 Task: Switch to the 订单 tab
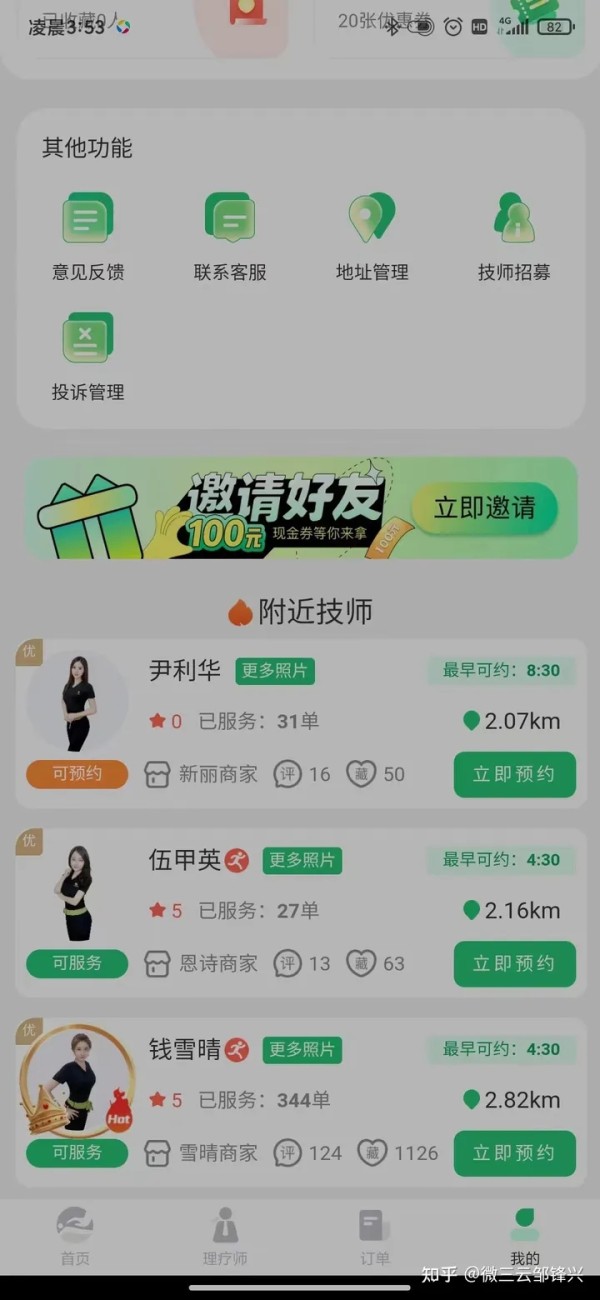coord(375,1236)
